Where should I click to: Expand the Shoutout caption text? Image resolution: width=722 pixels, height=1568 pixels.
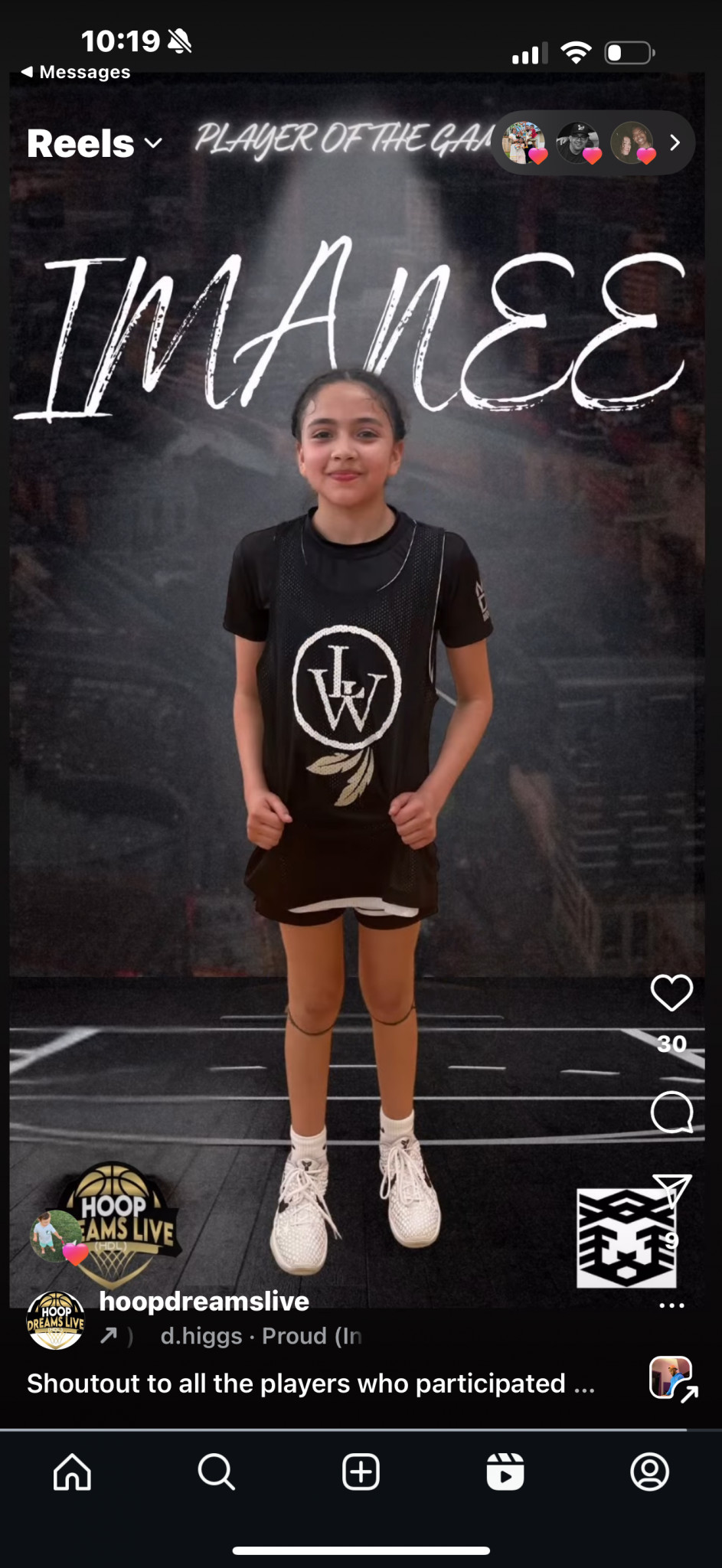(311, 1383)
